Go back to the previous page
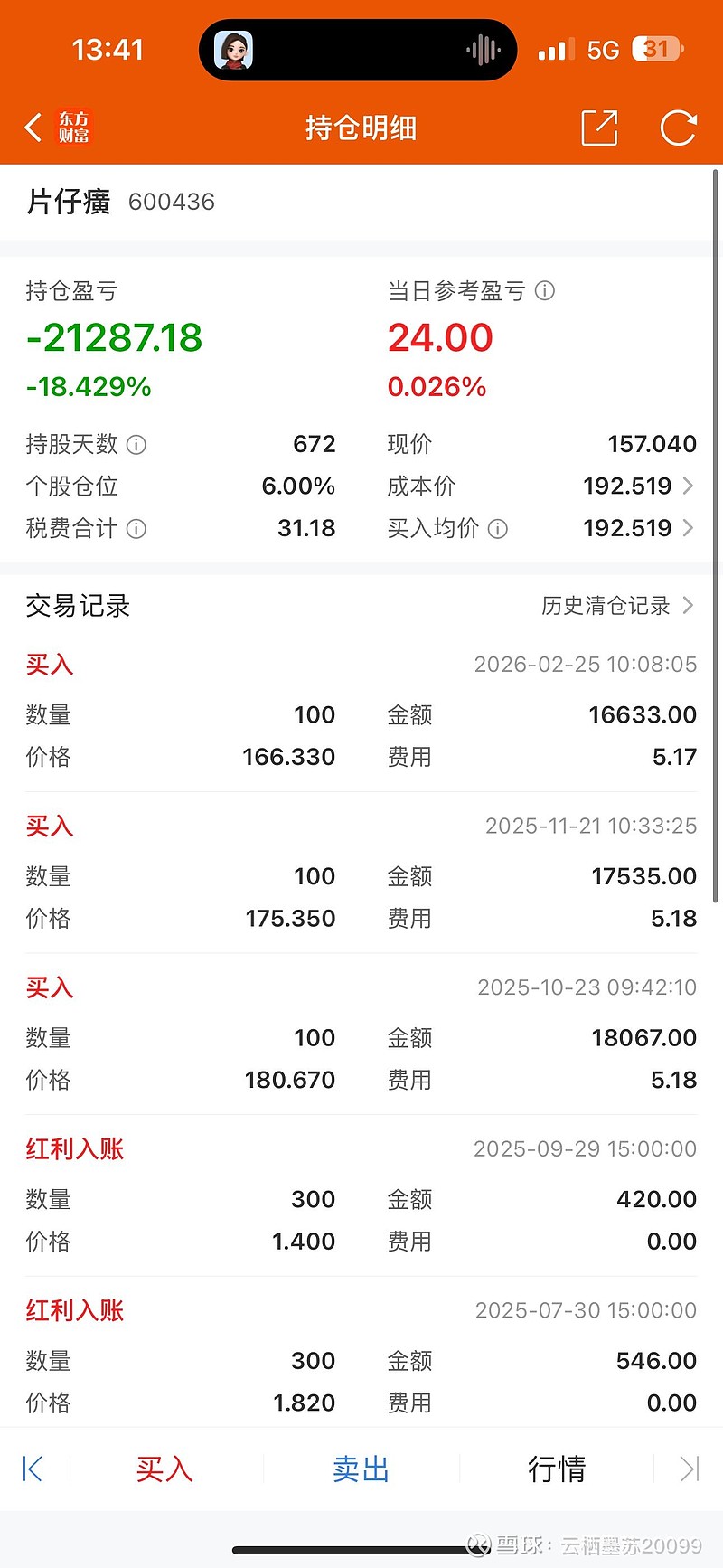The image size is (723, 1568). coord(34,128)
